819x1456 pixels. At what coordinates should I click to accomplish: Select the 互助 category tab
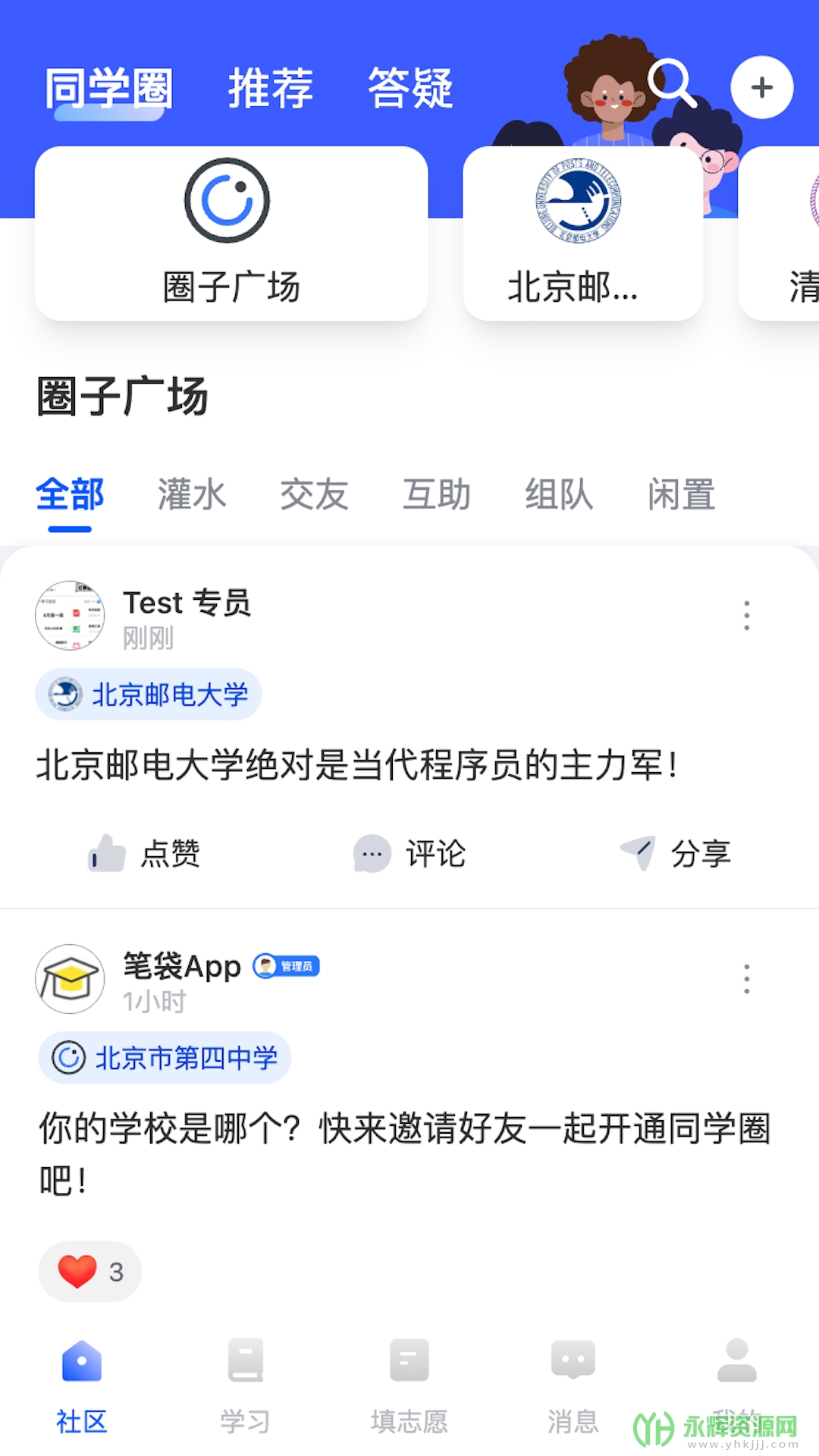(437, 494)
